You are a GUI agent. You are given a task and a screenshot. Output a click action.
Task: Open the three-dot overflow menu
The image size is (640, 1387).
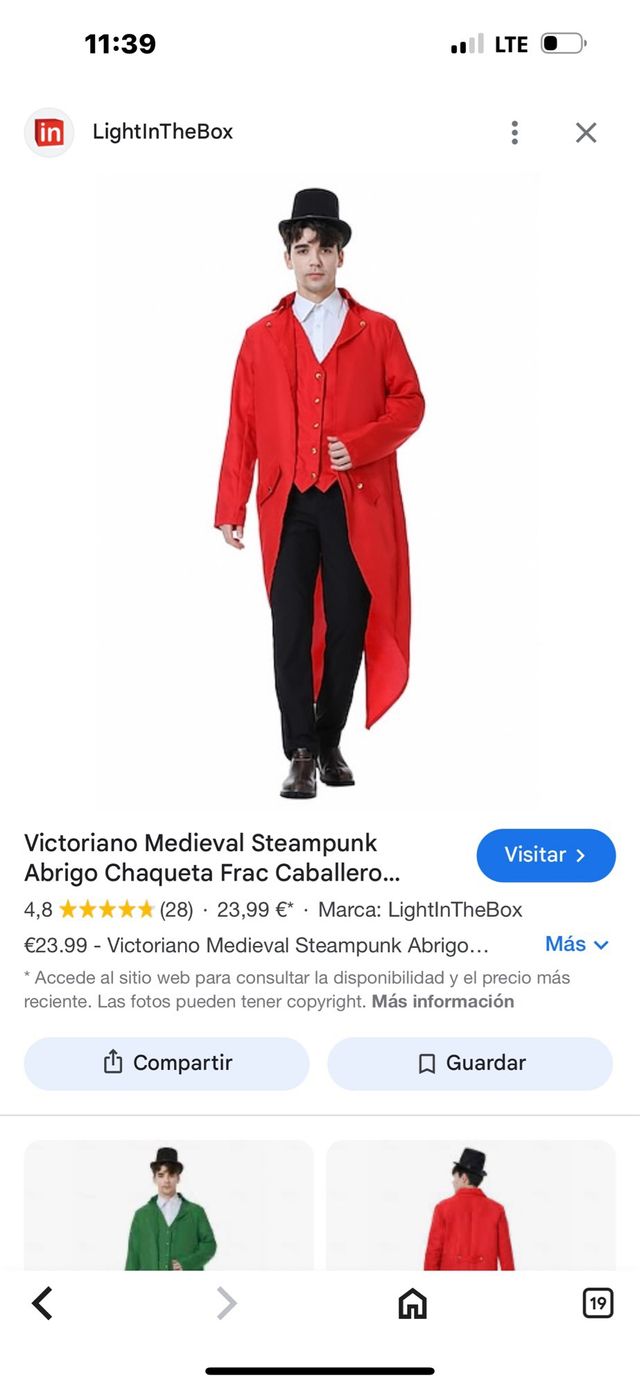pyautogui.click(x=514, y=132)
